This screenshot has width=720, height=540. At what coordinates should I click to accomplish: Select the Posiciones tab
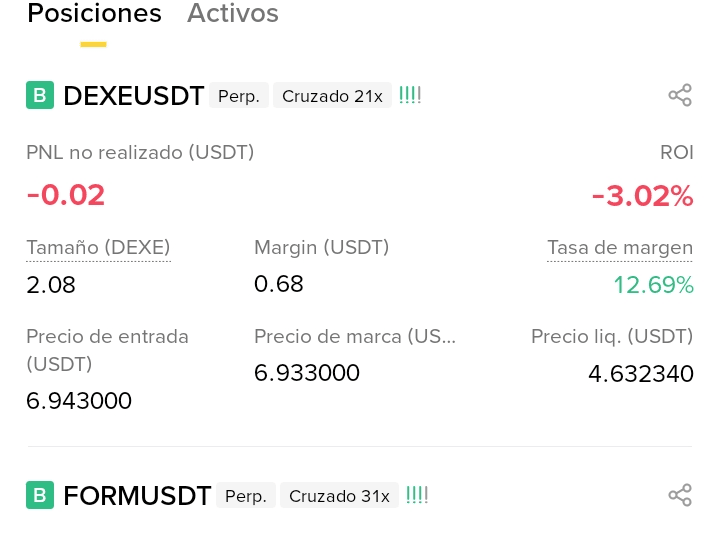(x=95, y=13)
